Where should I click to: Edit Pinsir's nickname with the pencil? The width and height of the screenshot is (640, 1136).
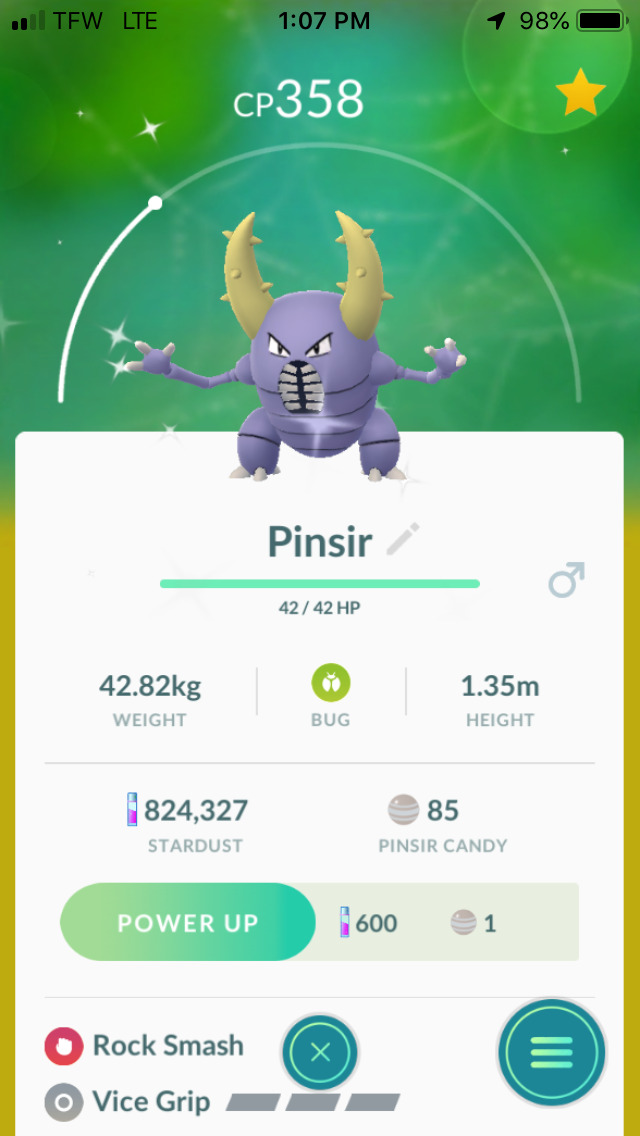click(403, 541)
